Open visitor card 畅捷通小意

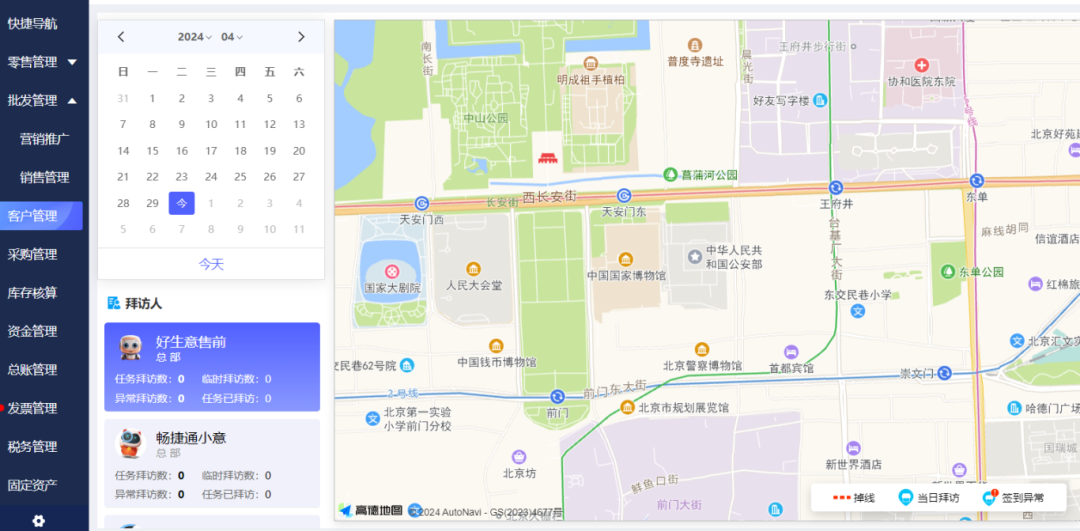212,463
